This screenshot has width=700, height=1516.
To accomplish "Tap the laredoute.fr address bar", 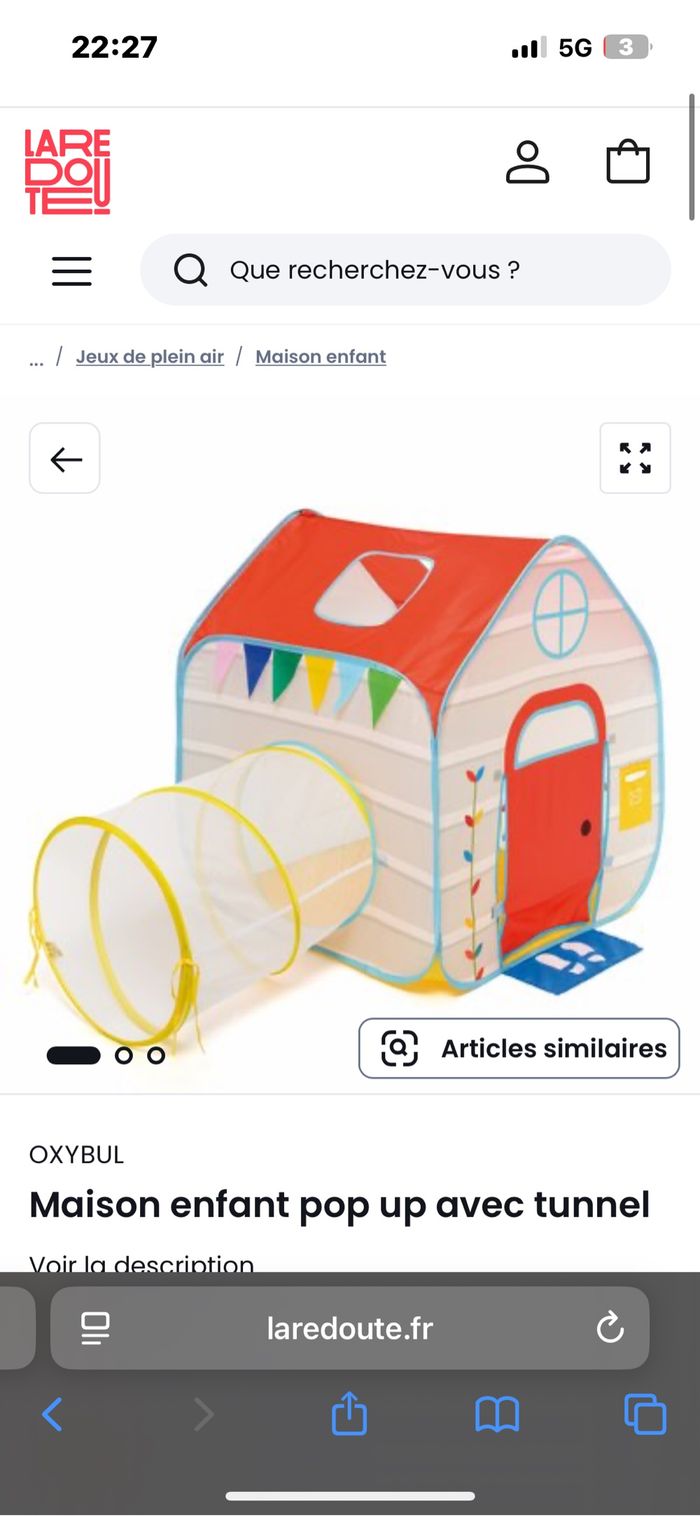I will tap(349, 1328).
